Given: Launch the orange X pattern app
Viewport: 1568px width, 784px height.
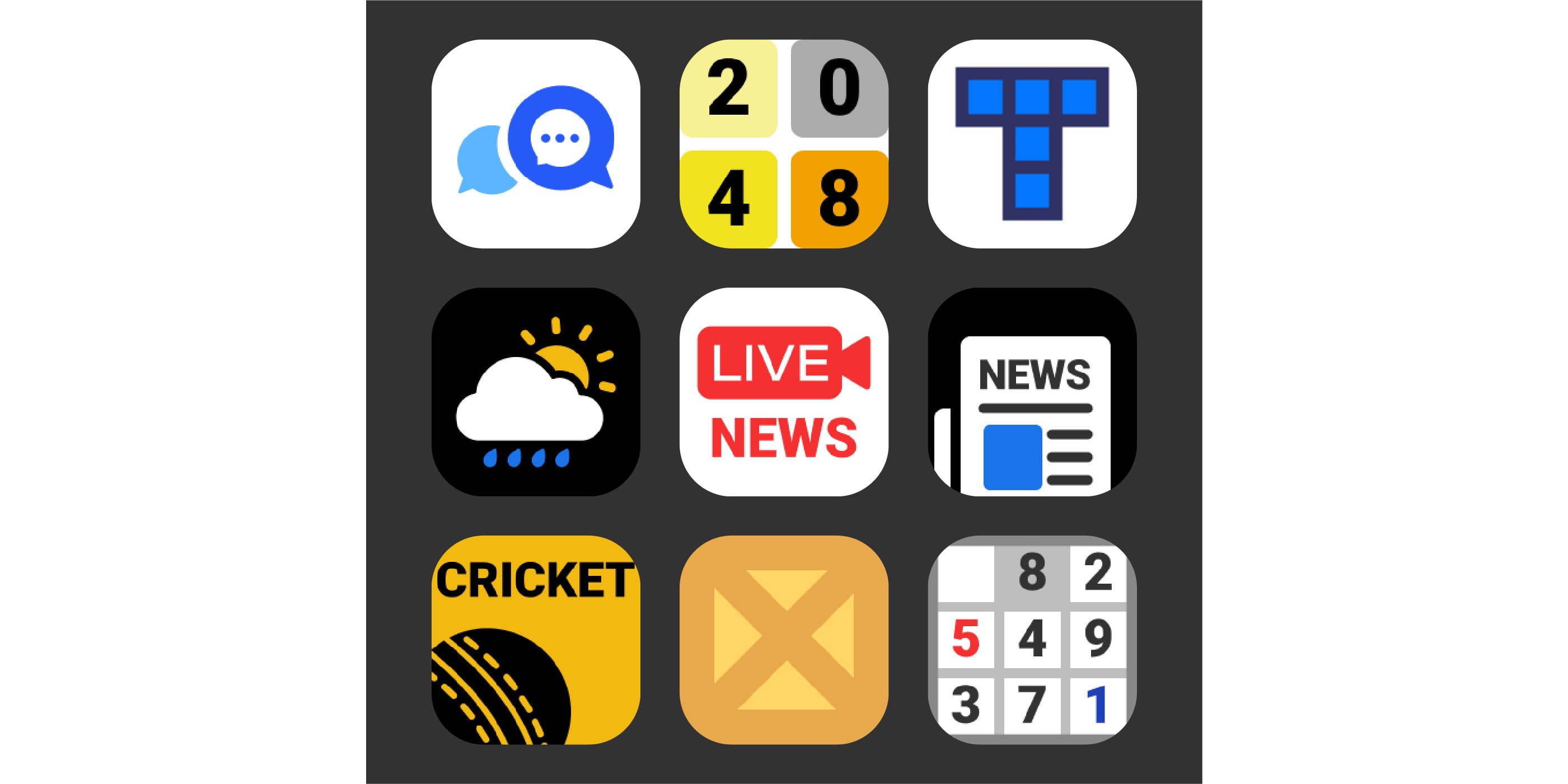Looking at the screenshot, I should (x=783, y=639).
